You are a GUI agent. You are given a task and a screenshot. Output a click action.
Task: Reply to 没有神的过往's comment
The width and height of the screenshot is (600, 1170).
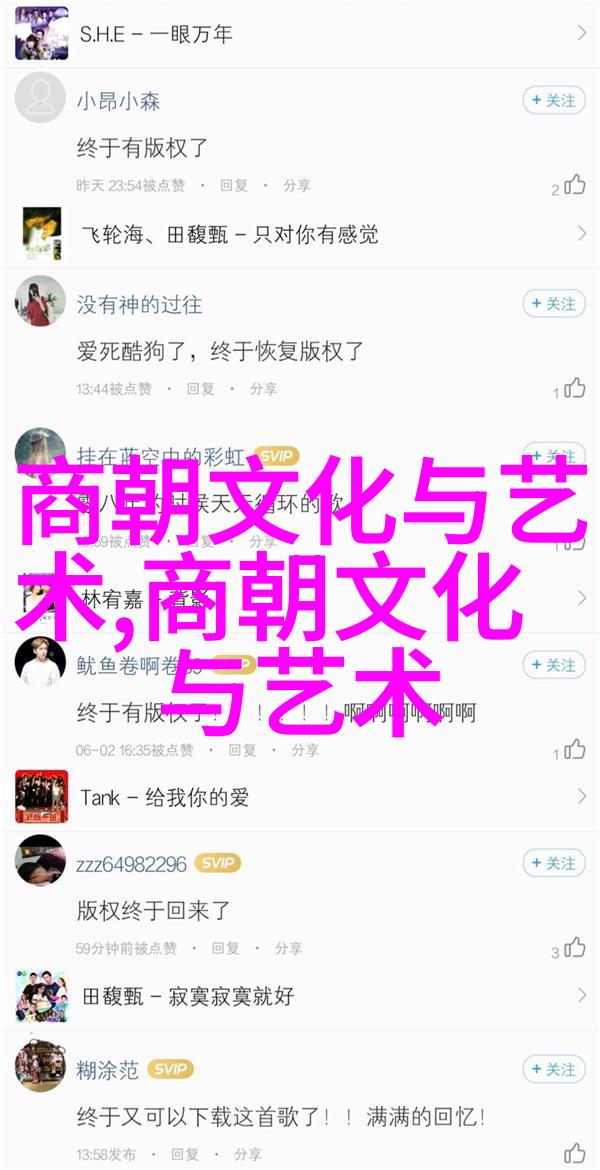201,389
